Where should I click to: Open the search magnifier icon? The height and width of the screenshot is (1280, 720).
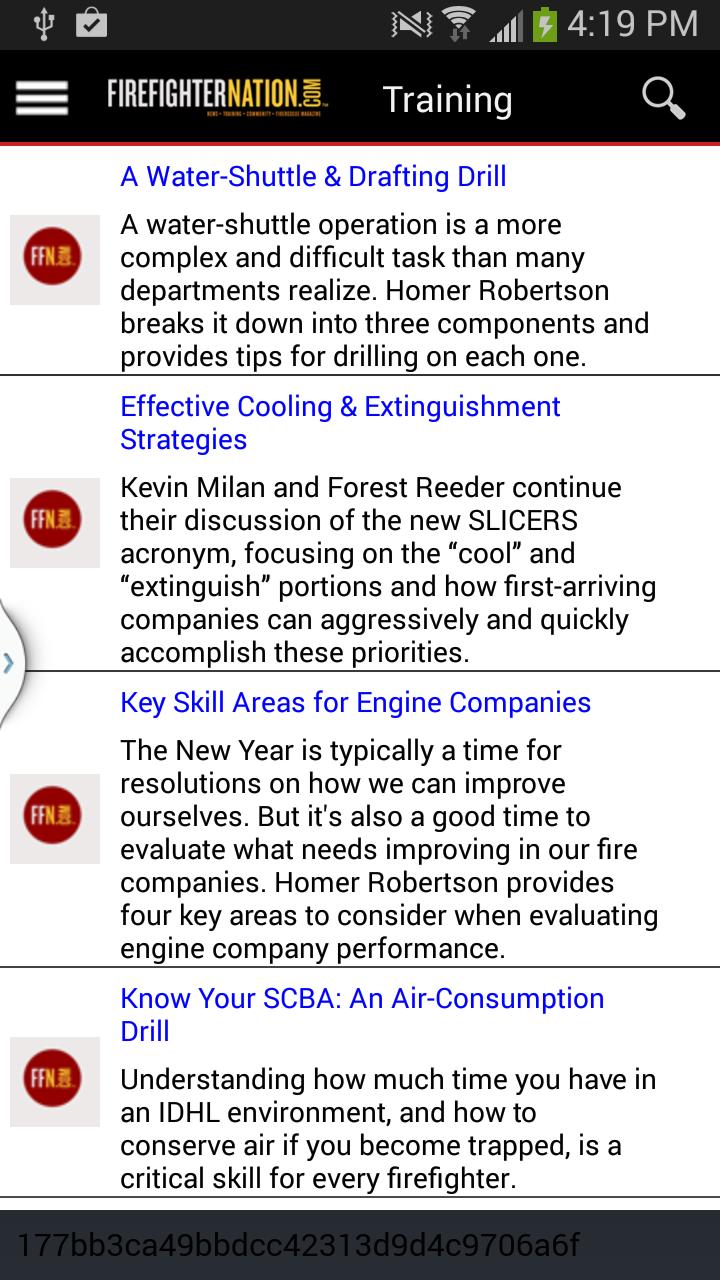(x=662, y=98)
